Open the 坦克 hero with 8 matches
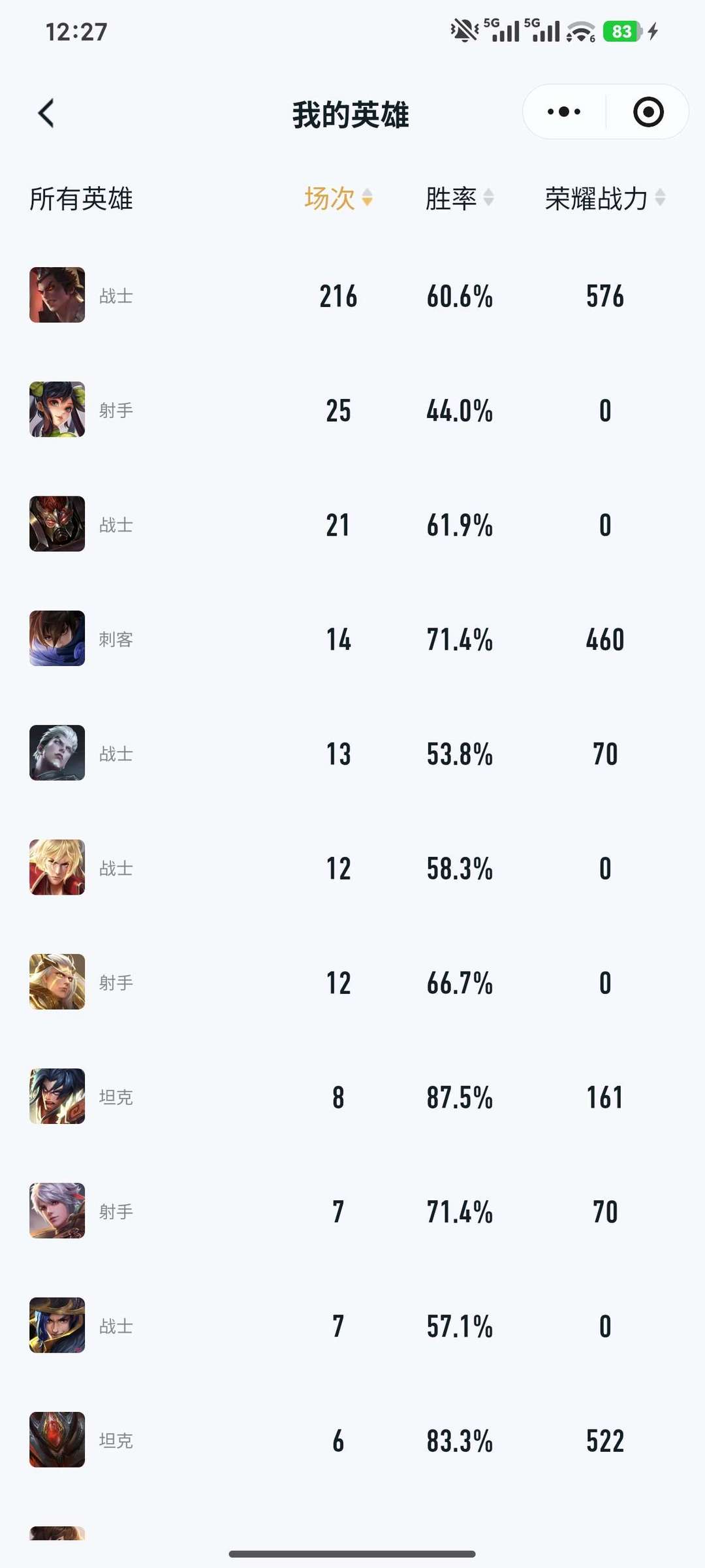 (352, 1096)
